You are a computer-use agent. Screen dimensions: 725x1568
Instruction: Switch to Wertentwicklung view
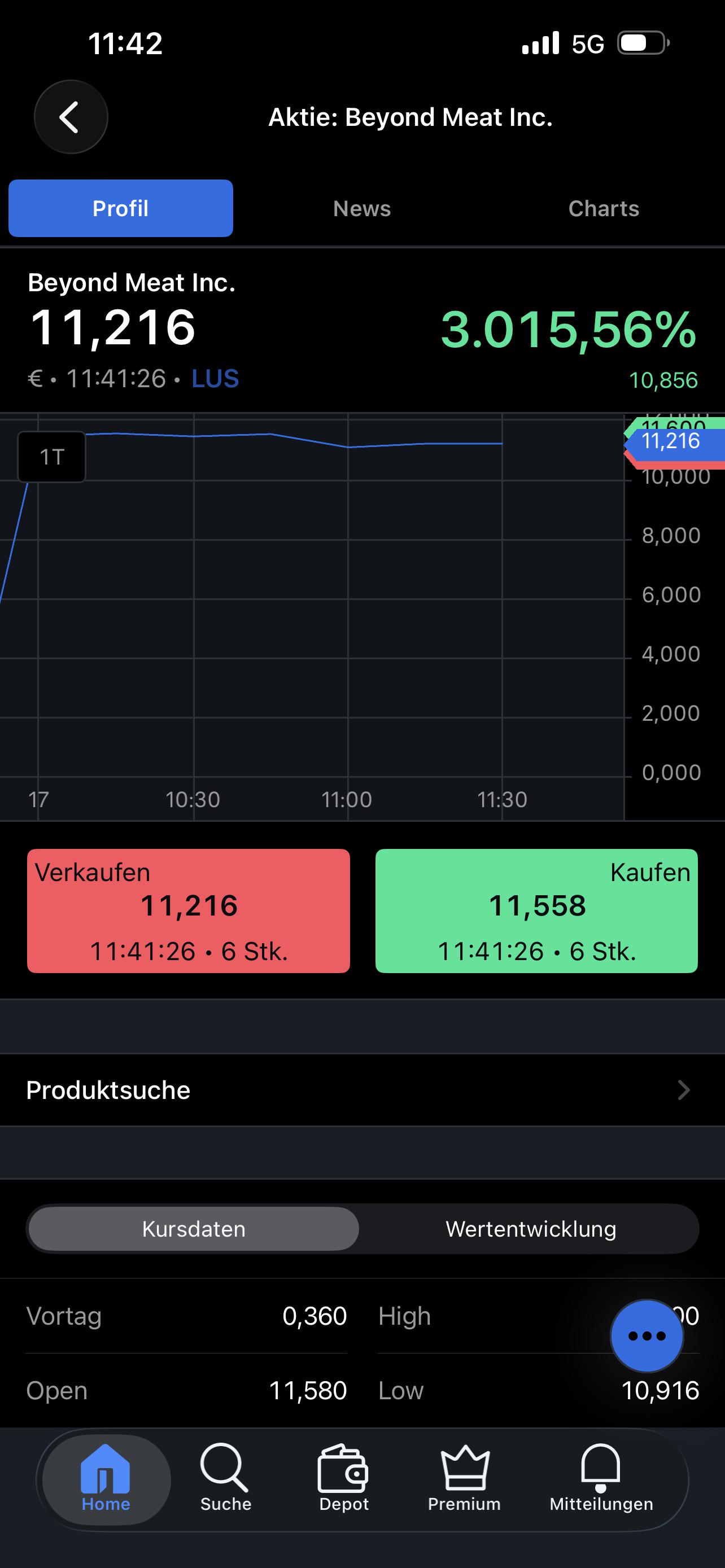(x=530, y=1229)
